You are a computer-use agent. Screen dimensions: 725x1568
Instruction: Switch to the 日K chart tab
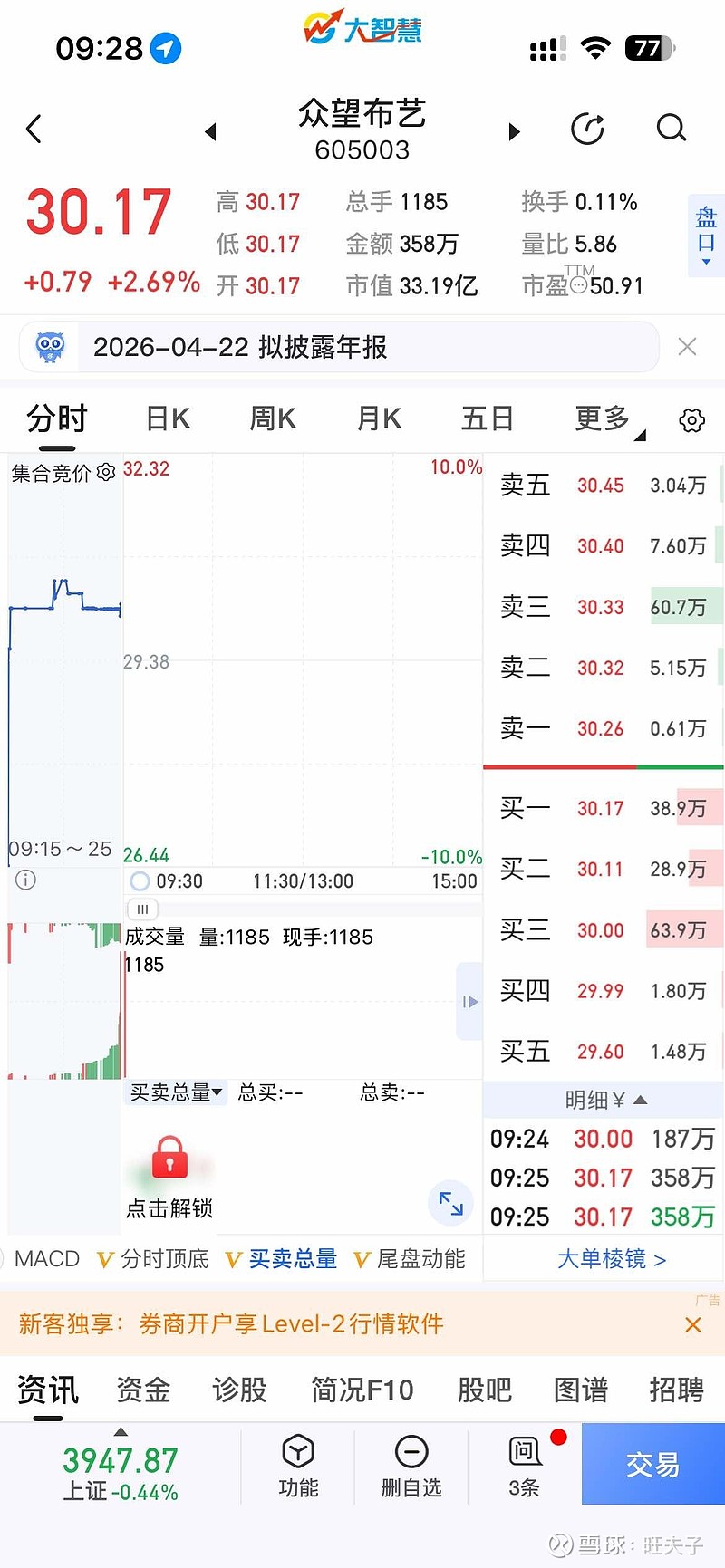point(168,418)
